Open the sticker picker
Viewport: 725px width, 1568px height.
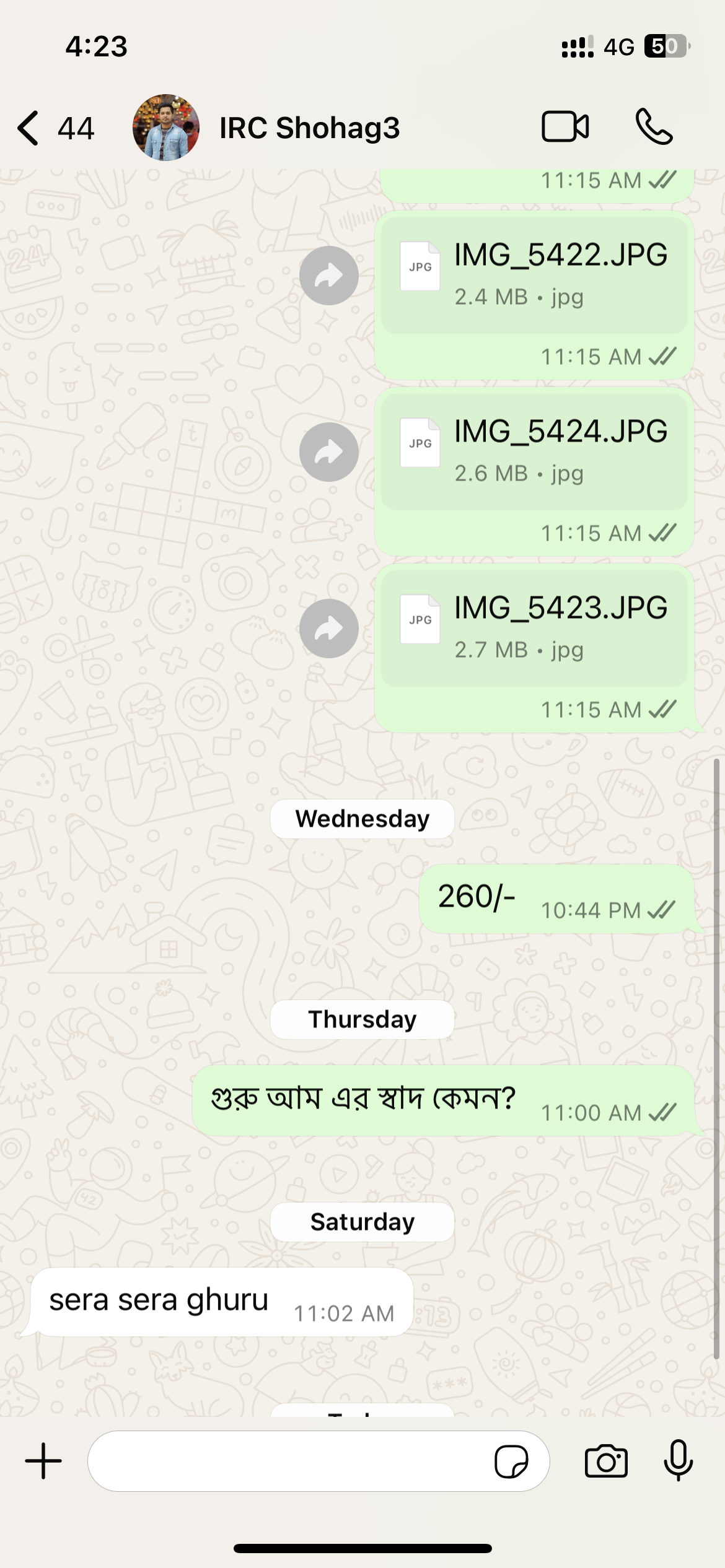[x=511, y=1461]
